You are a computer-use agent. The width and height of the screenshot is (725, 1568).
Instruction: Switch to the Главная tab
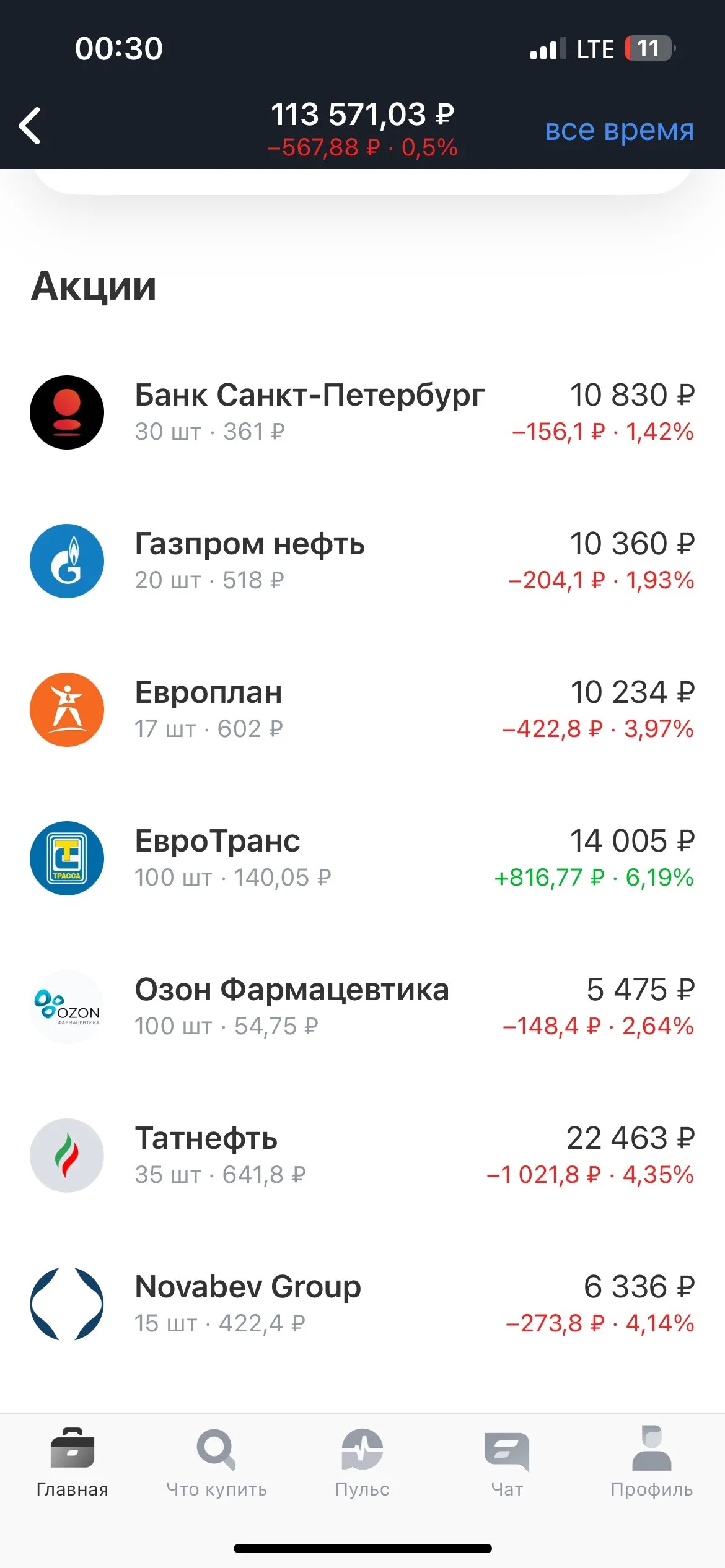(72, 1463)
